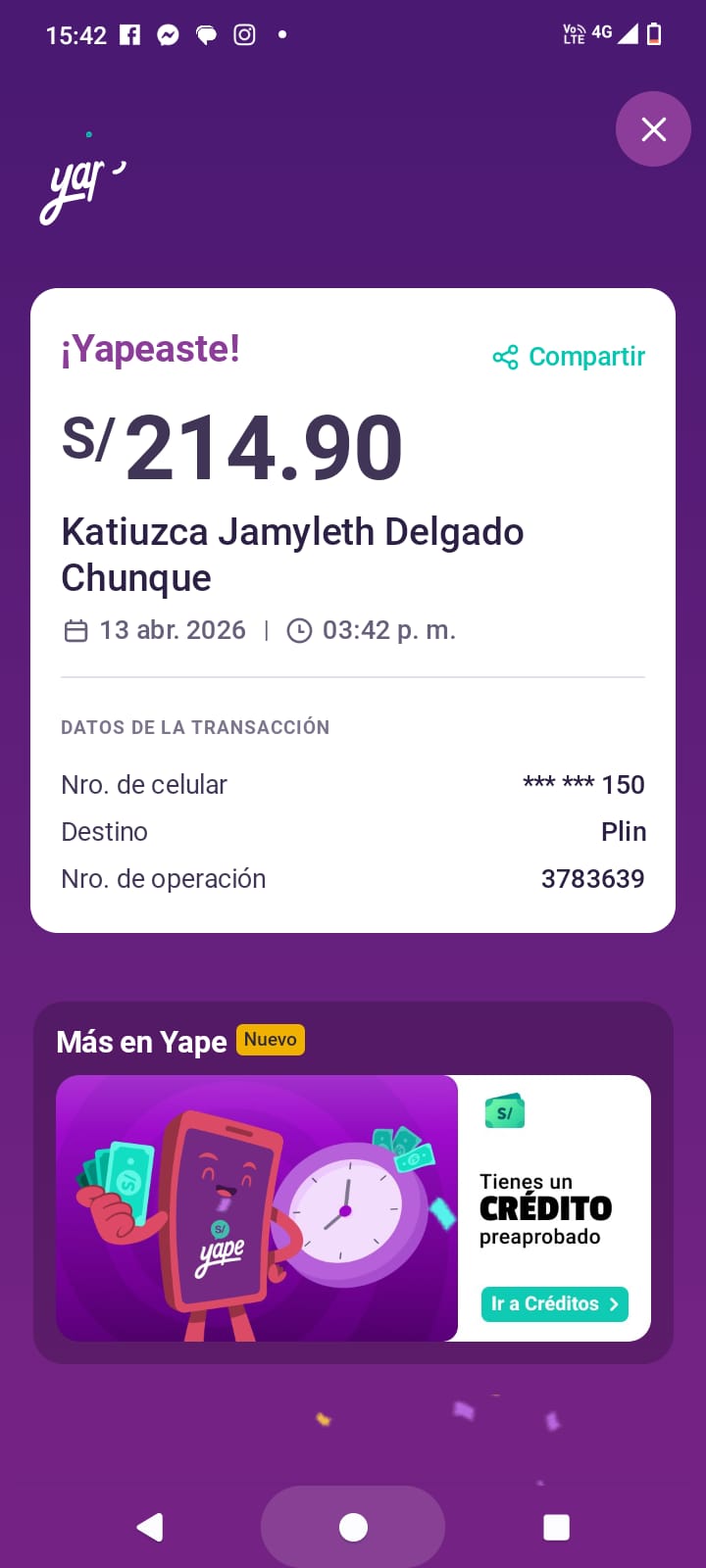This screenshot has height=1568, width=706.
Task: Share the payment receipt via Compartir
Action: 569,357
